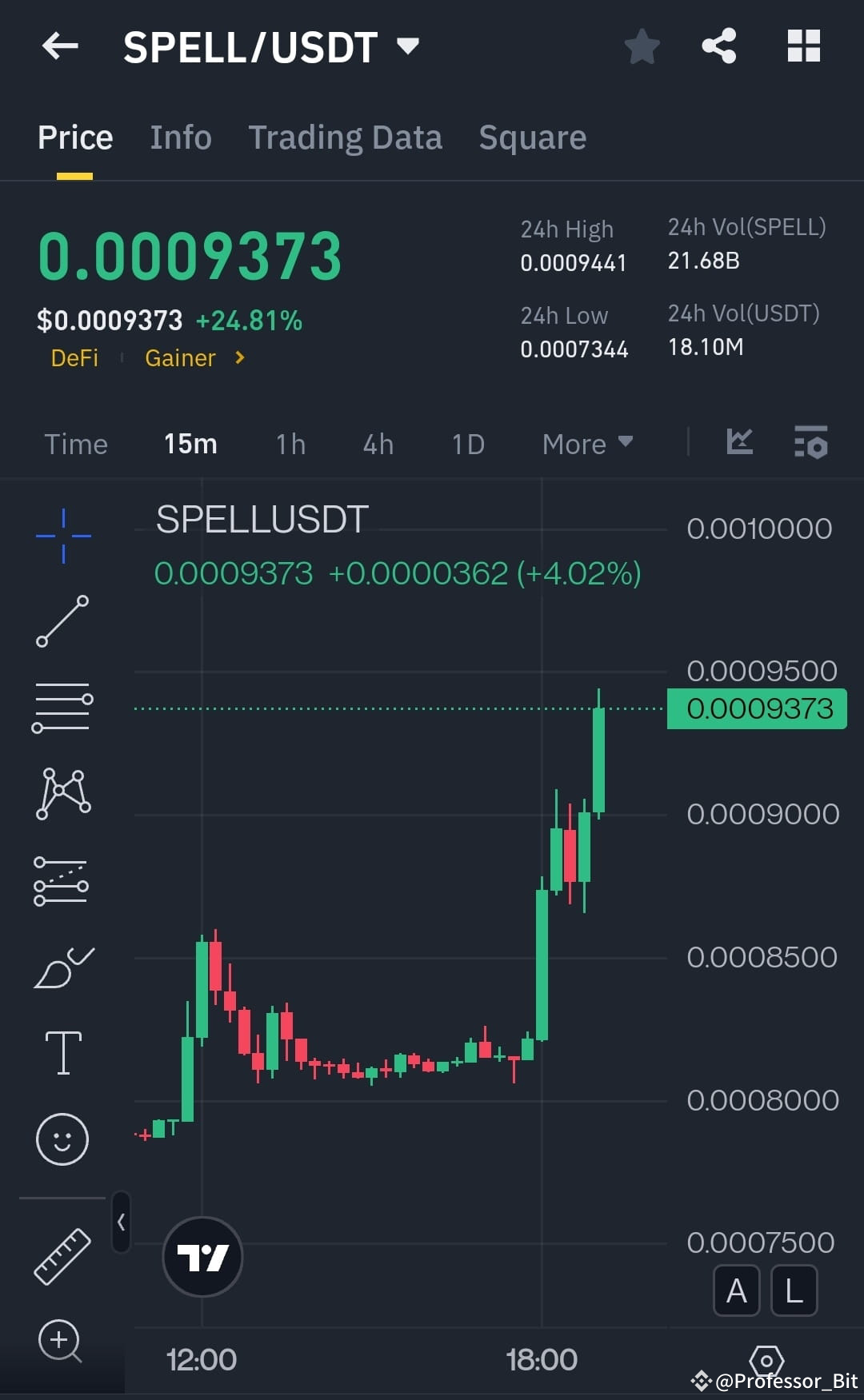The width and height of the screenshot is (864, 1400).
Task: Share the SPELL/USDT chart
Action: (718, 46)
